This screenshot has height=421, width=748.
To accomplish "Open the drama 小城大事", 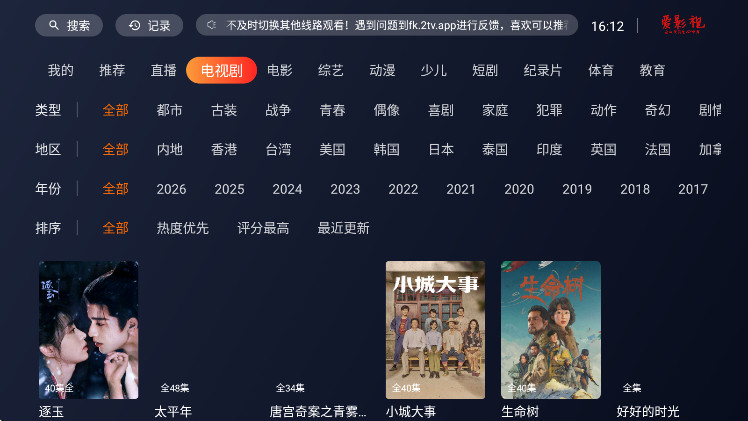I will 435,330.
